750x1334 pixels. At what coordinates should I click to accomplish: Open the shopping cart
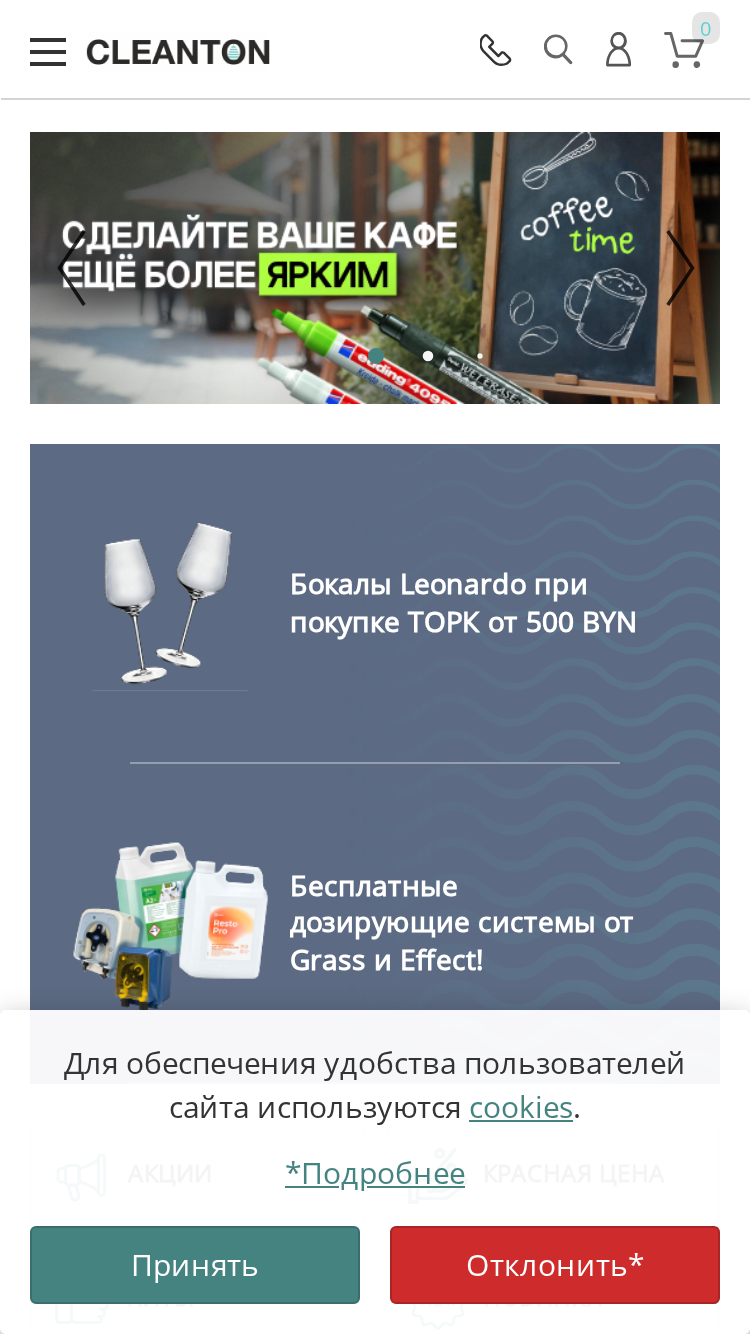(x=685, y=50)
